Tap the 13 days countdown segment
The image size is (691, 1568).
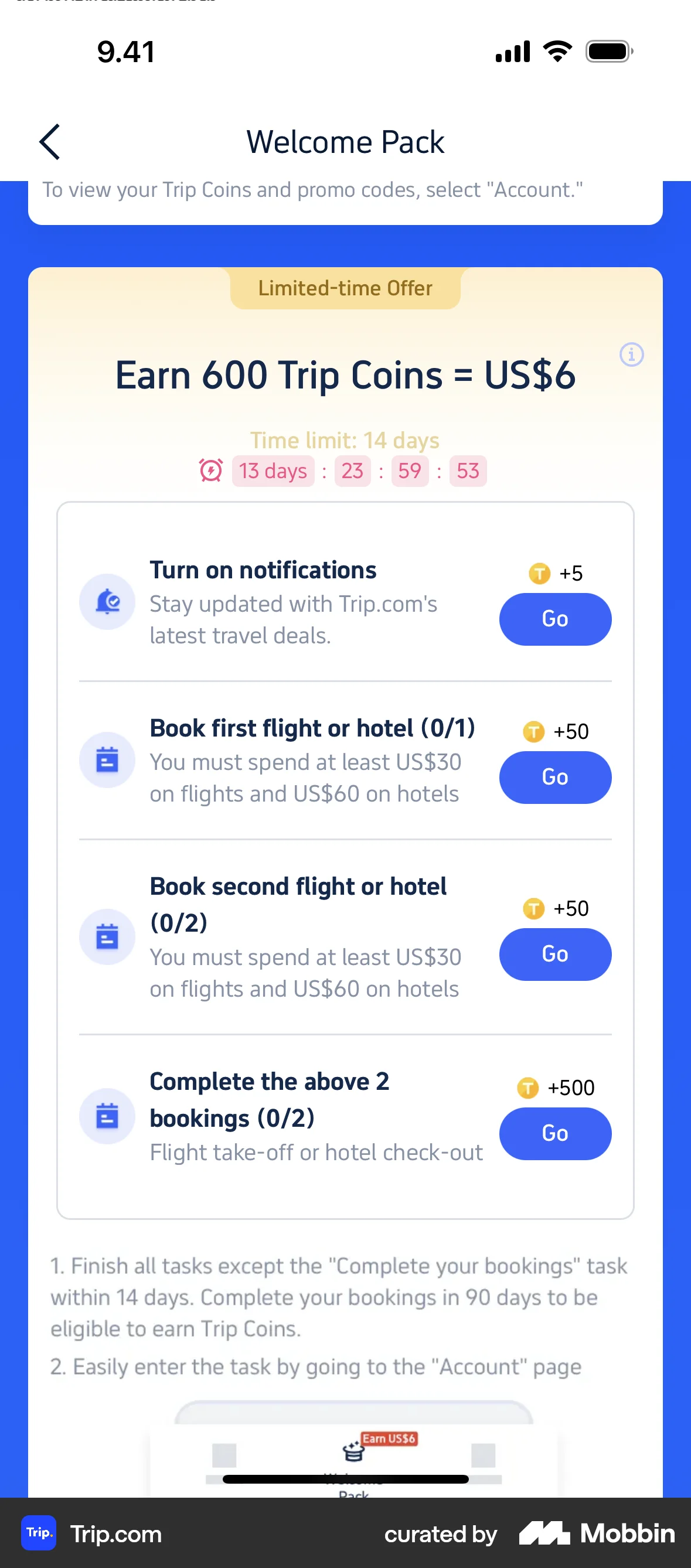pos(273,470)
